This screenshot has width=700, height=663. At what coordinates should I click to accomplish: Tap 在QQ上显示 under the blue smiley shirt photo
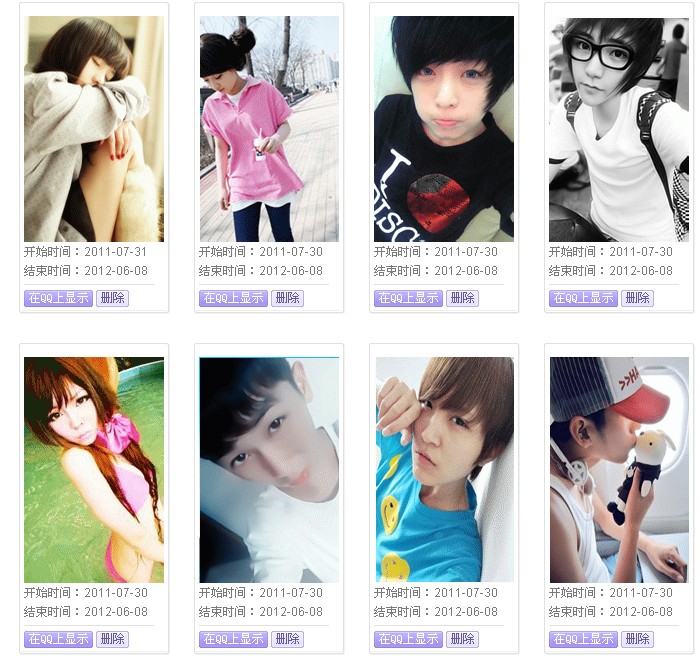408,639
